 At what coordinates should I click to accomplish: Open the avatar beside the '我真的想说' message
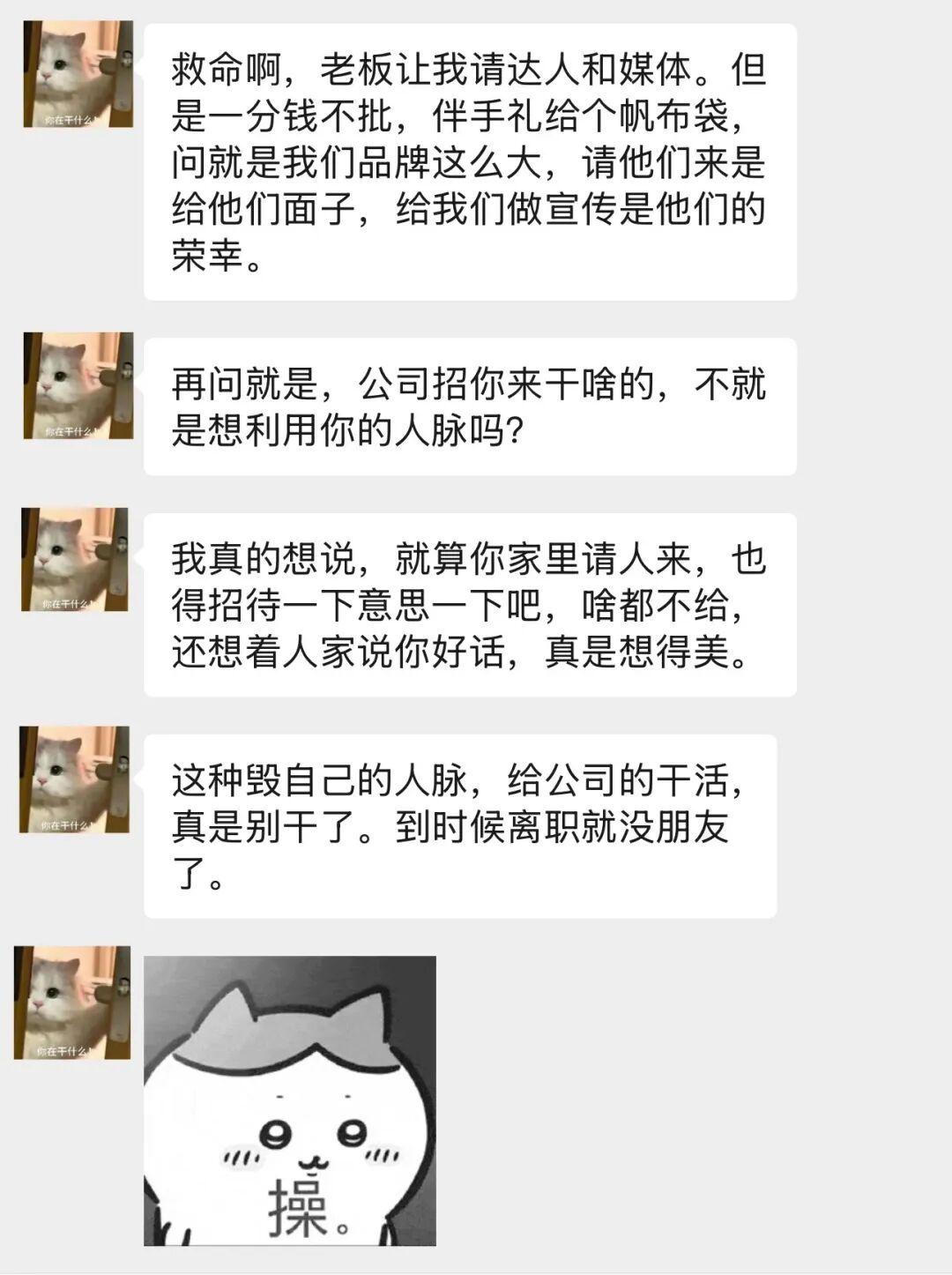point(75,559)
